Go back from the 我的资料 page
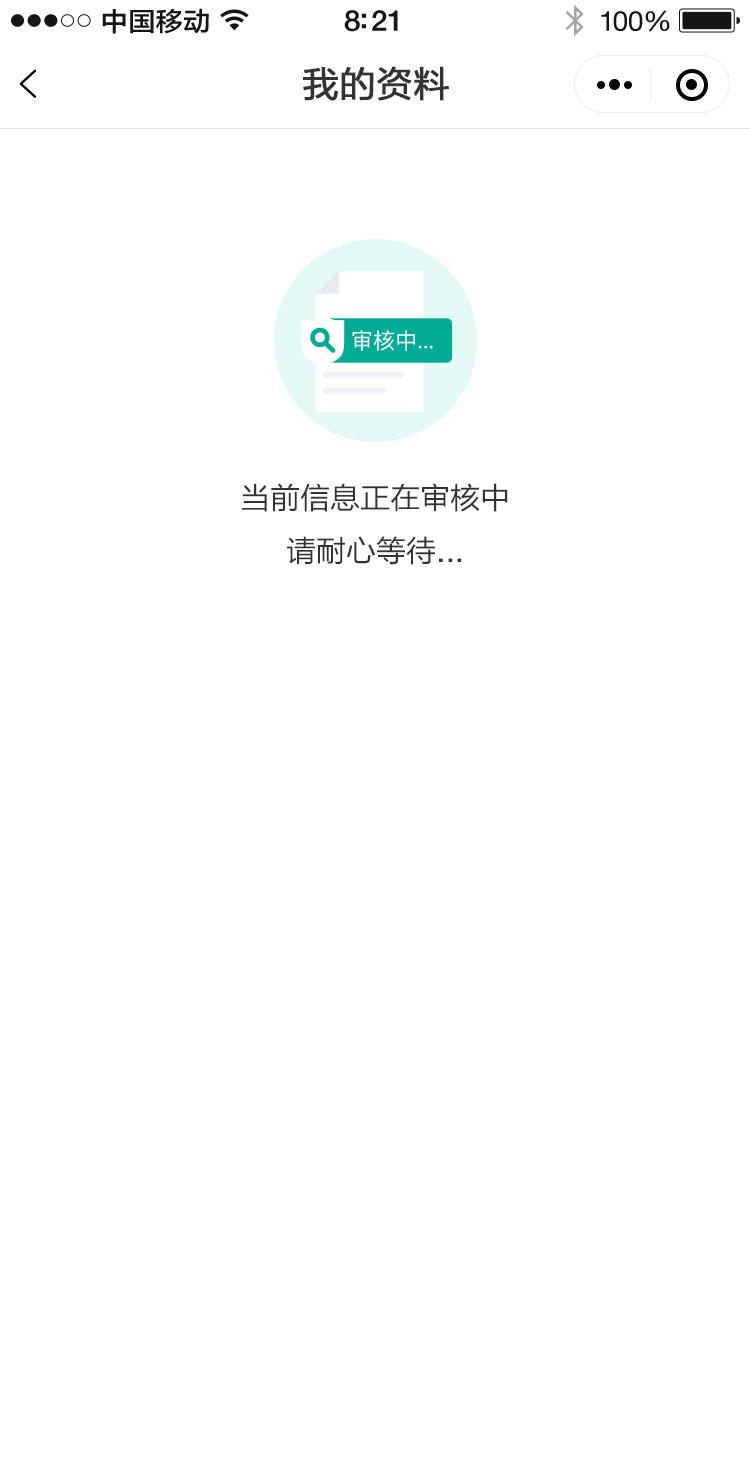Screen dimensions: 750x1458 click(x=28, y=85)
